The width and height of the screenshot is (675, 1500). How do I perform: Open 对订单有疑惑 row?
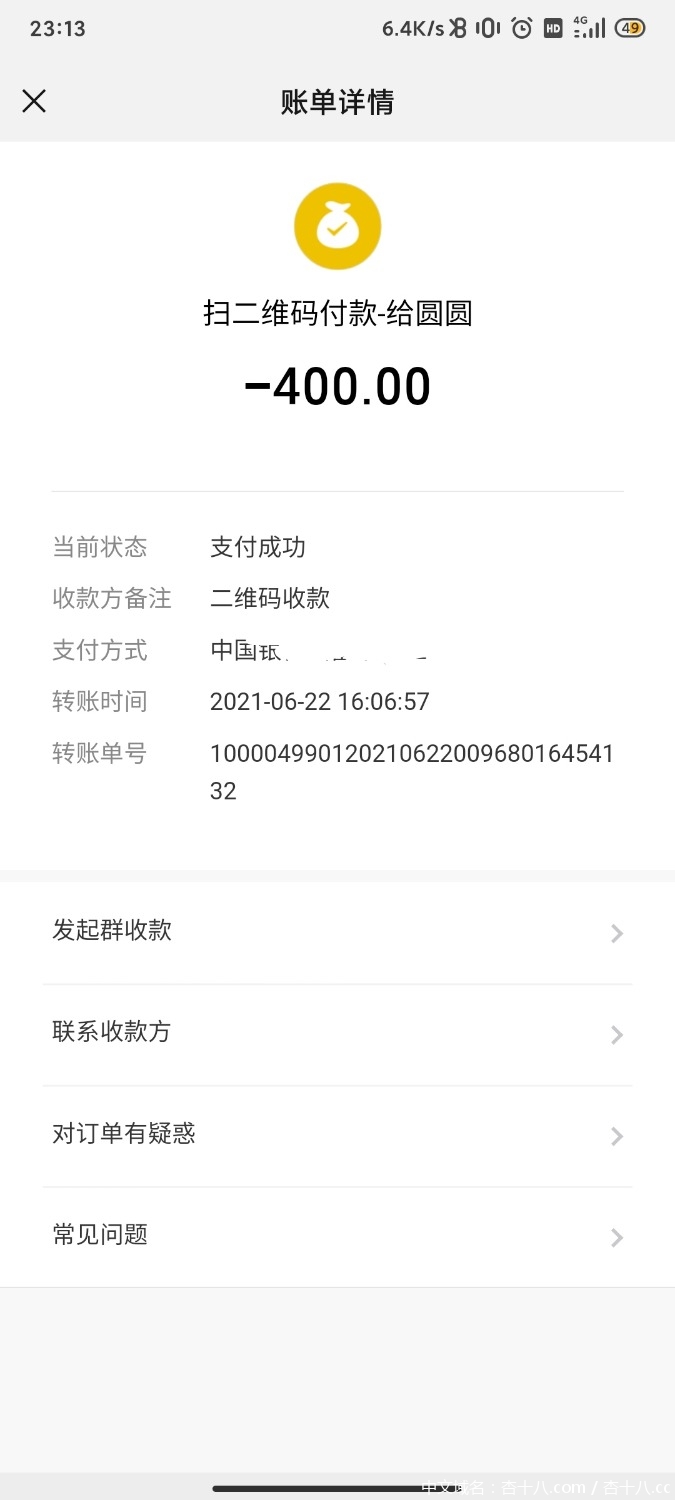pyautogui.click(x=337, y=1135)
